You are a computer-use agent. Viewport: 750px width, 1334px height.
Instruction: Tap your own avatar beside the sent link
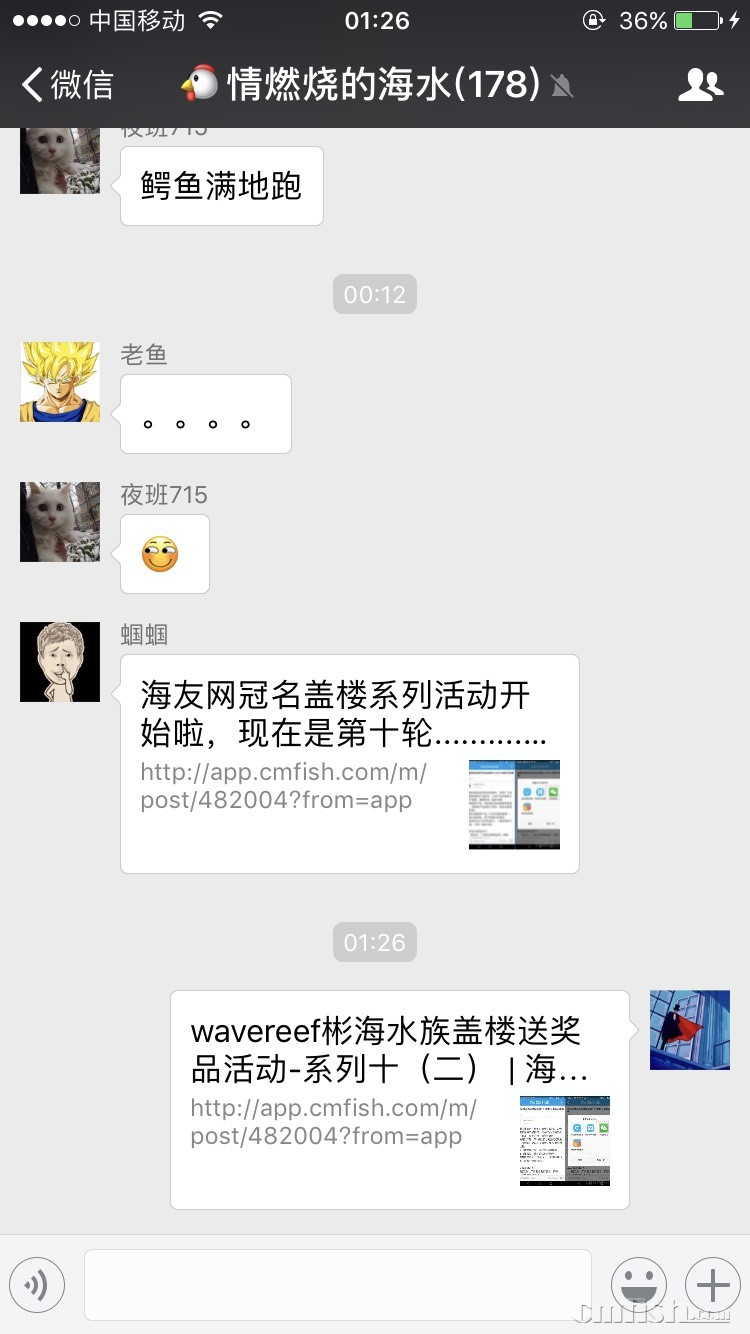click(689, 1030)
